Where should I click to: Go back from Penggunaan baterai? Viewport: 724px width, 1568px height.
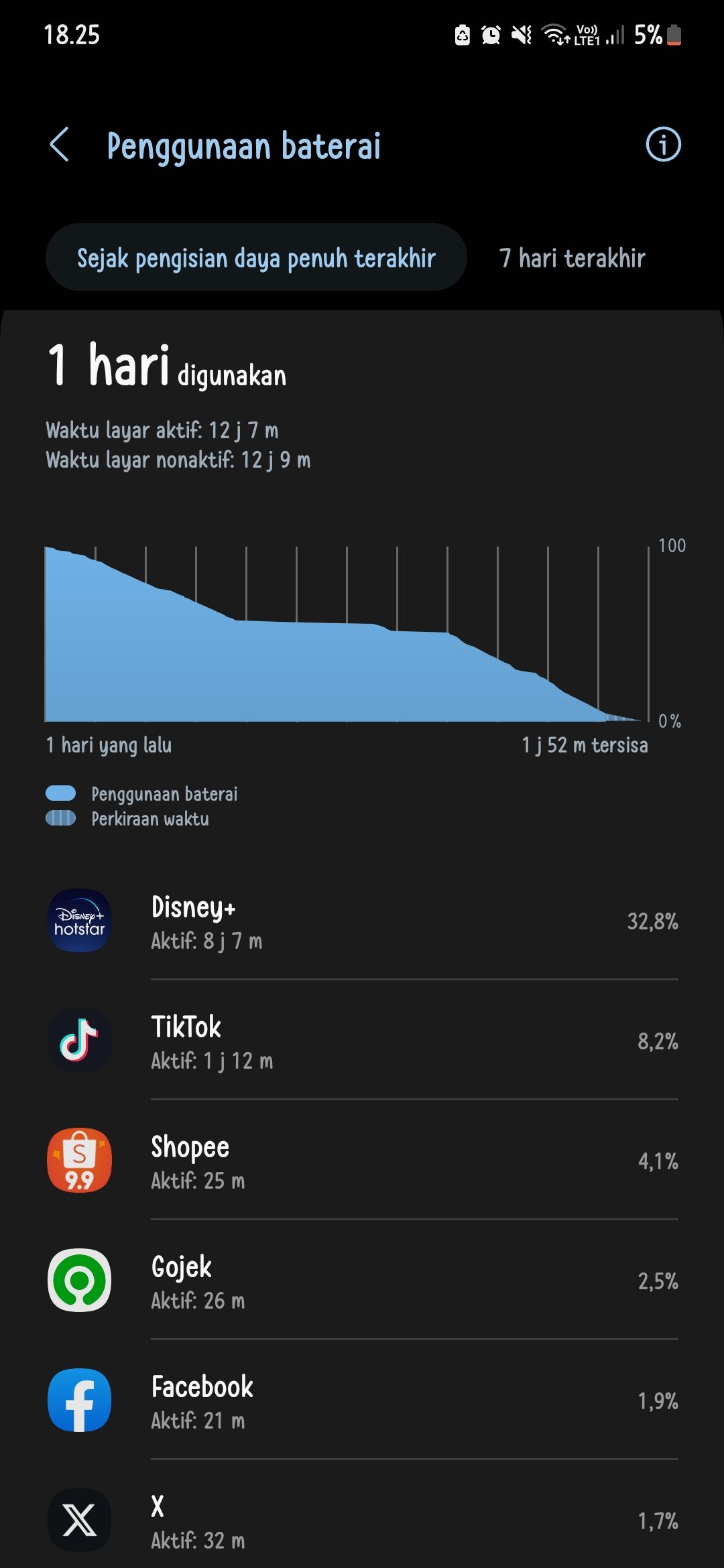click(x=60, y=145)
